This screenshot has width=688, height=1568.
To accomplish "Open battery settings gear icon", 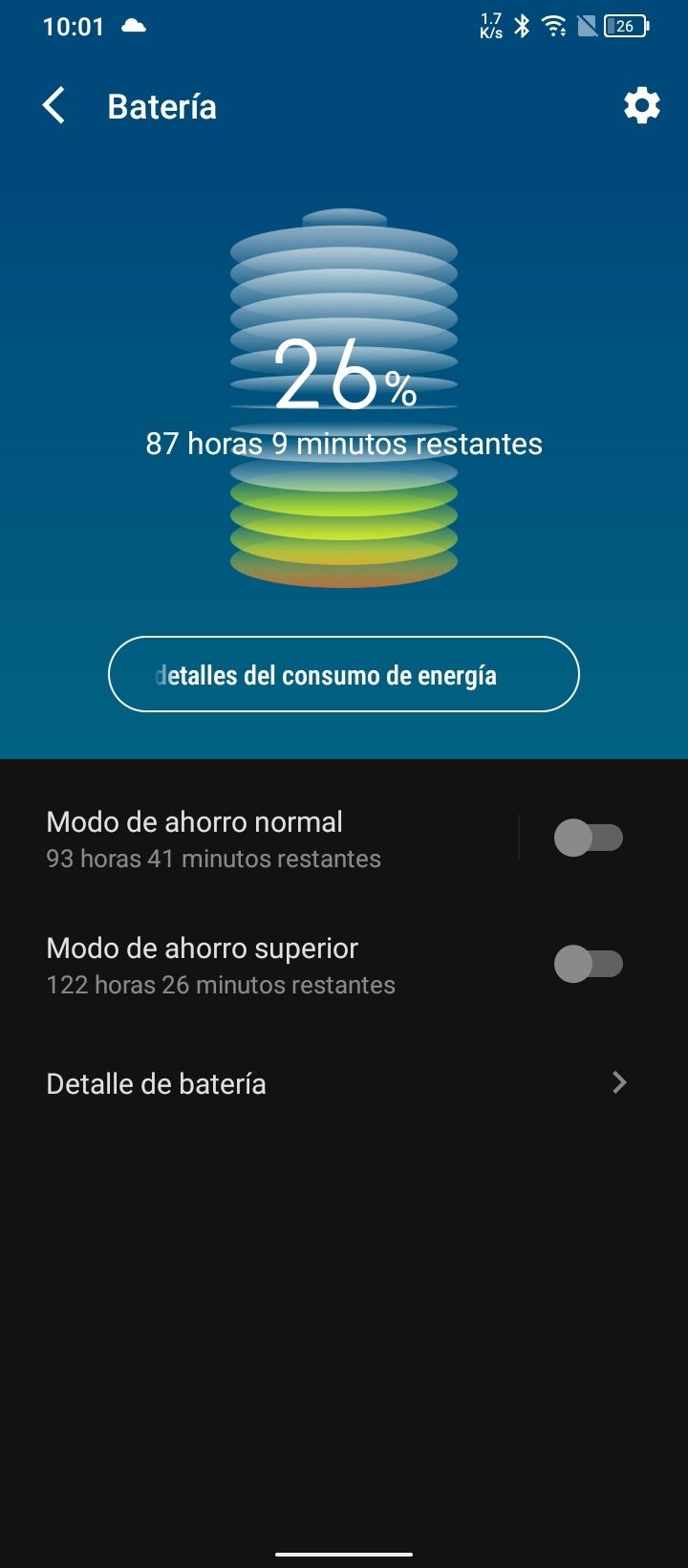I will [x=641, y=106].
